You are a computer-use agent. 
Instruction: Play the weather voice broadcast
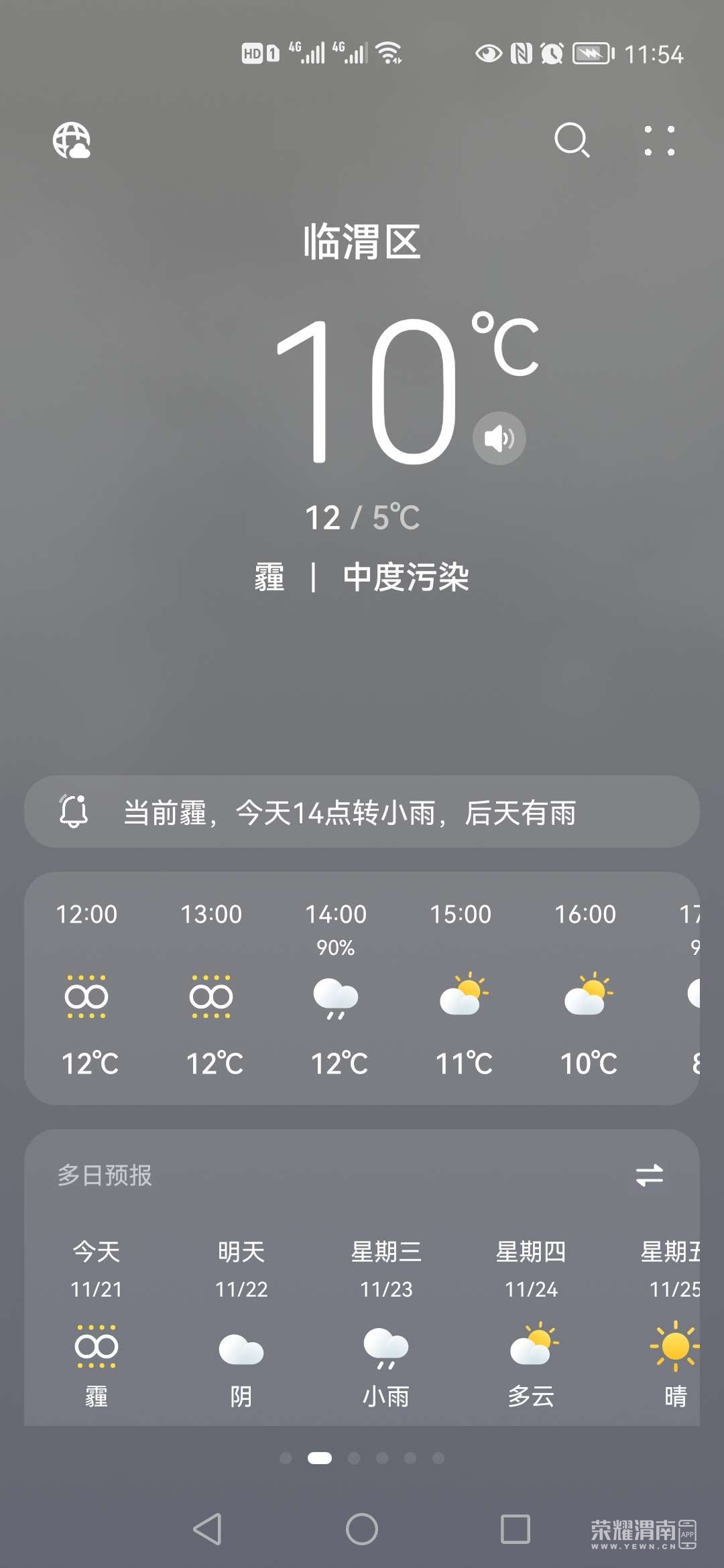[x=499, y=438]
